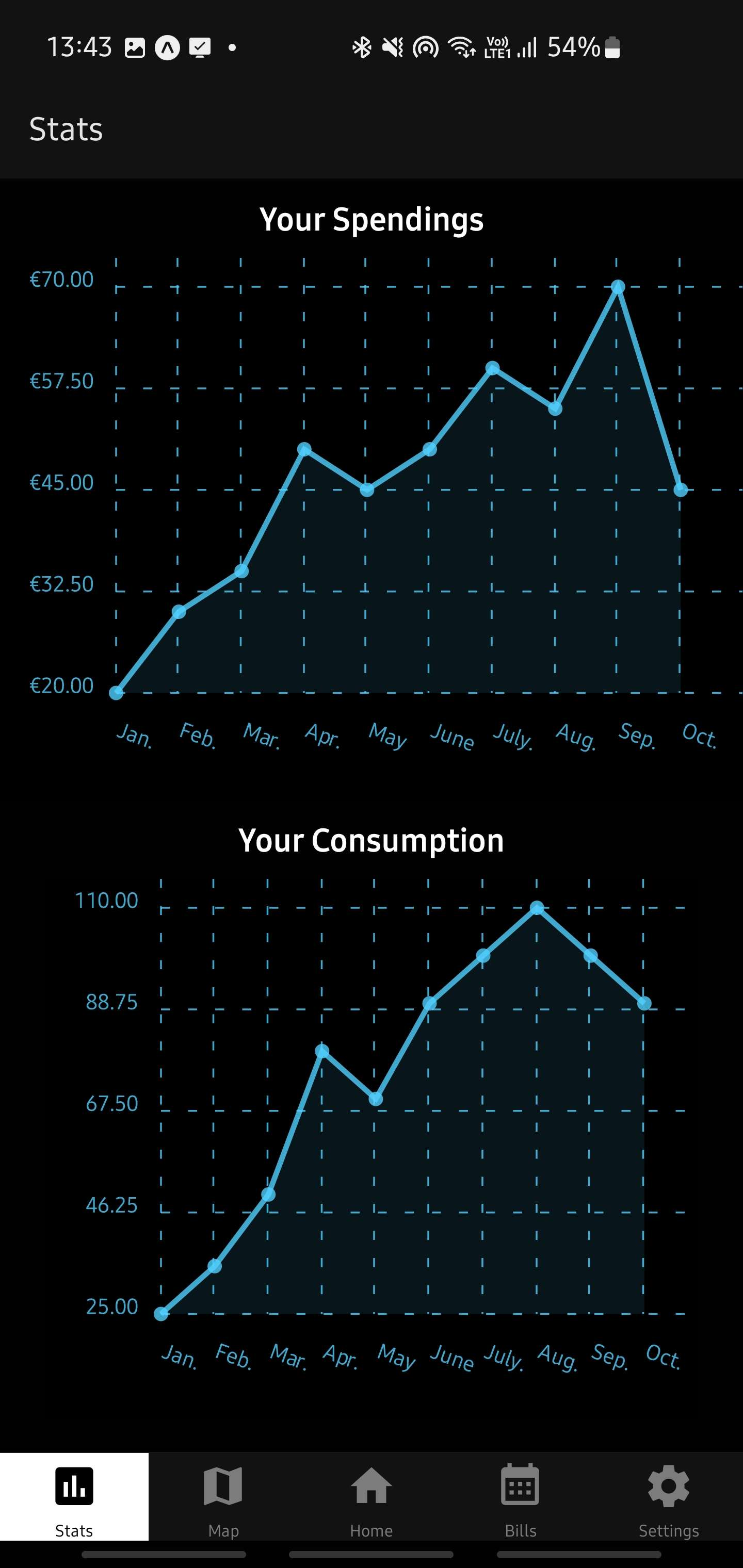Switch to the Map tab

pos(223,1497)
